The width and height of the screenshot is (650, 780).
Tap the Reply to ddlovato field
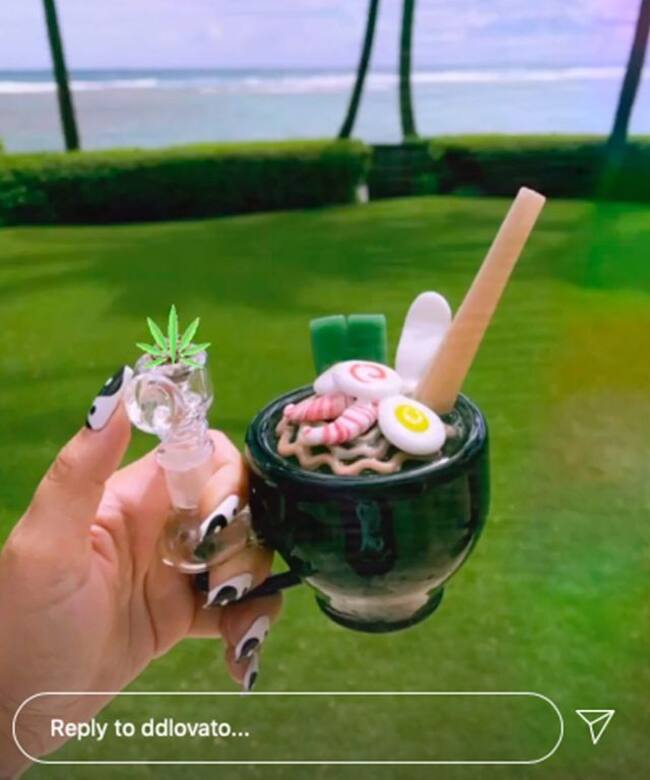(288, 727)
